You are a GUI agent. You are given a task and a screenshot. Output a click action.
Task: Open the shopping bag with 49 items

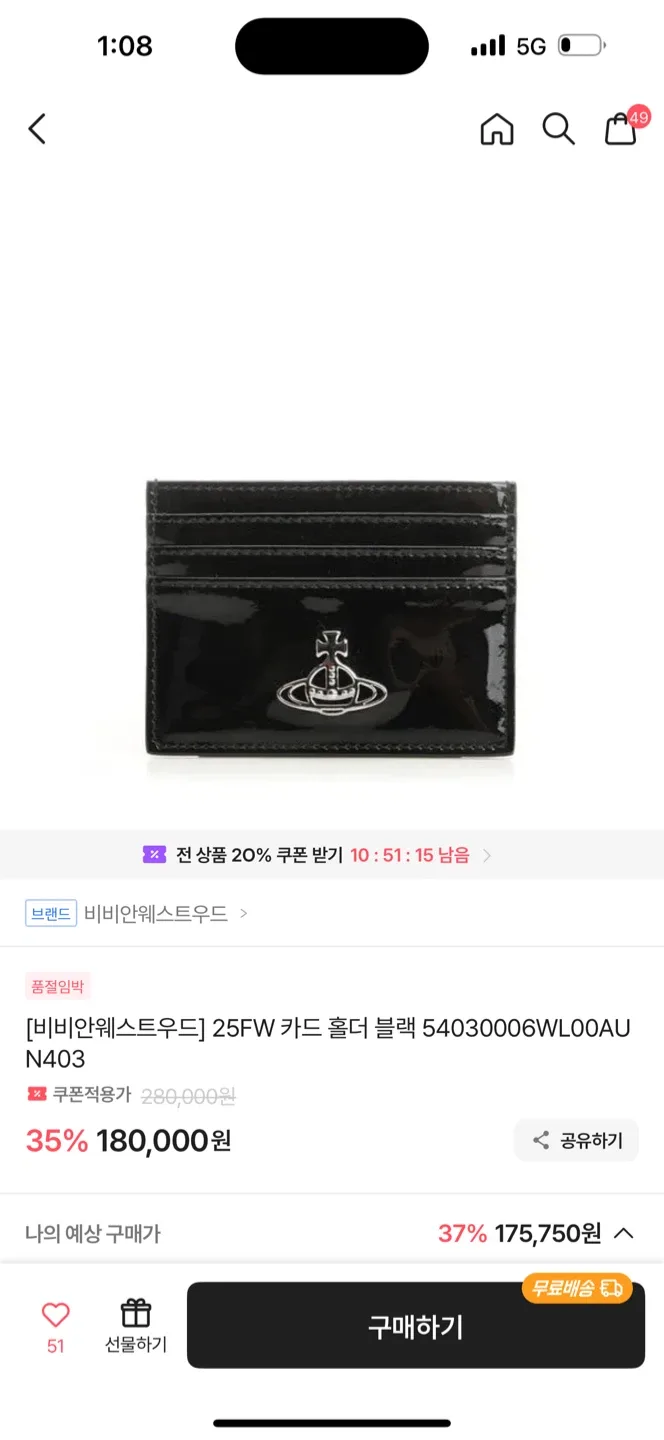(622, 128)
